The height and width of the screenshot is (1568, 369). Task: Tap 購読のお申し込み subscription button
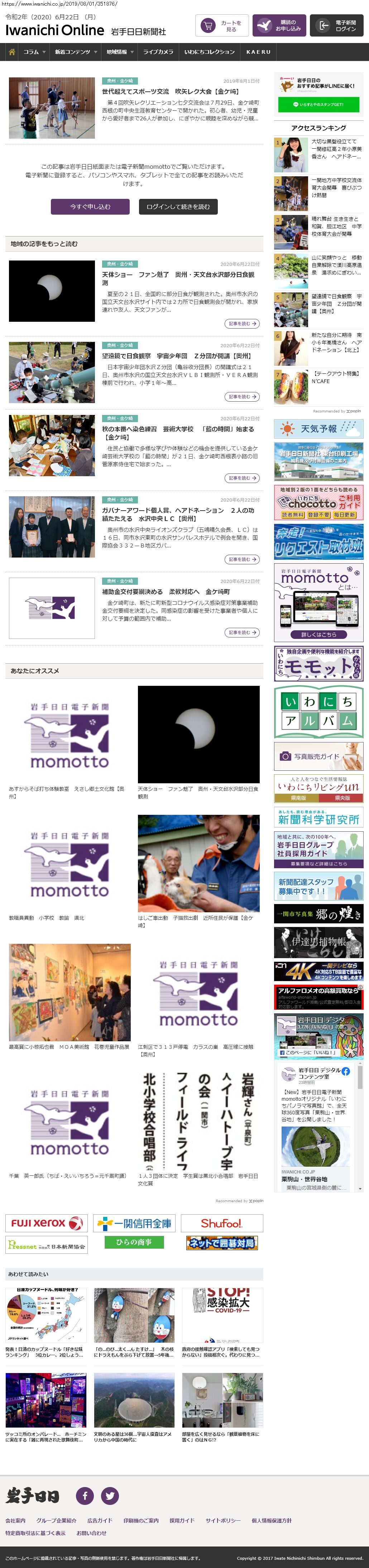(x=279, y=25)
